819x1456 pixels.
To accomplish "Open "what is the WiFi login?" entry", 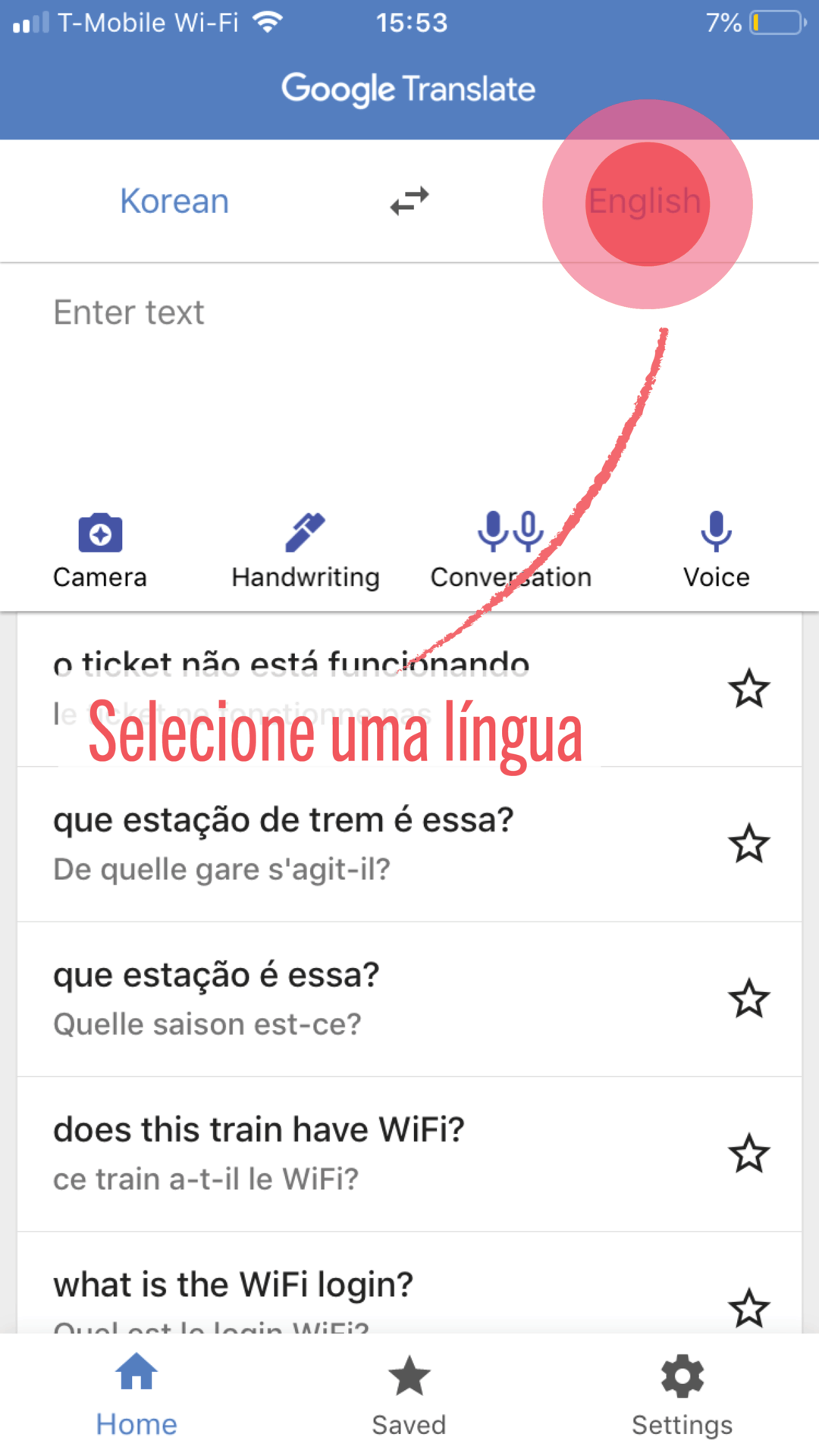I will pos(303,1288).
